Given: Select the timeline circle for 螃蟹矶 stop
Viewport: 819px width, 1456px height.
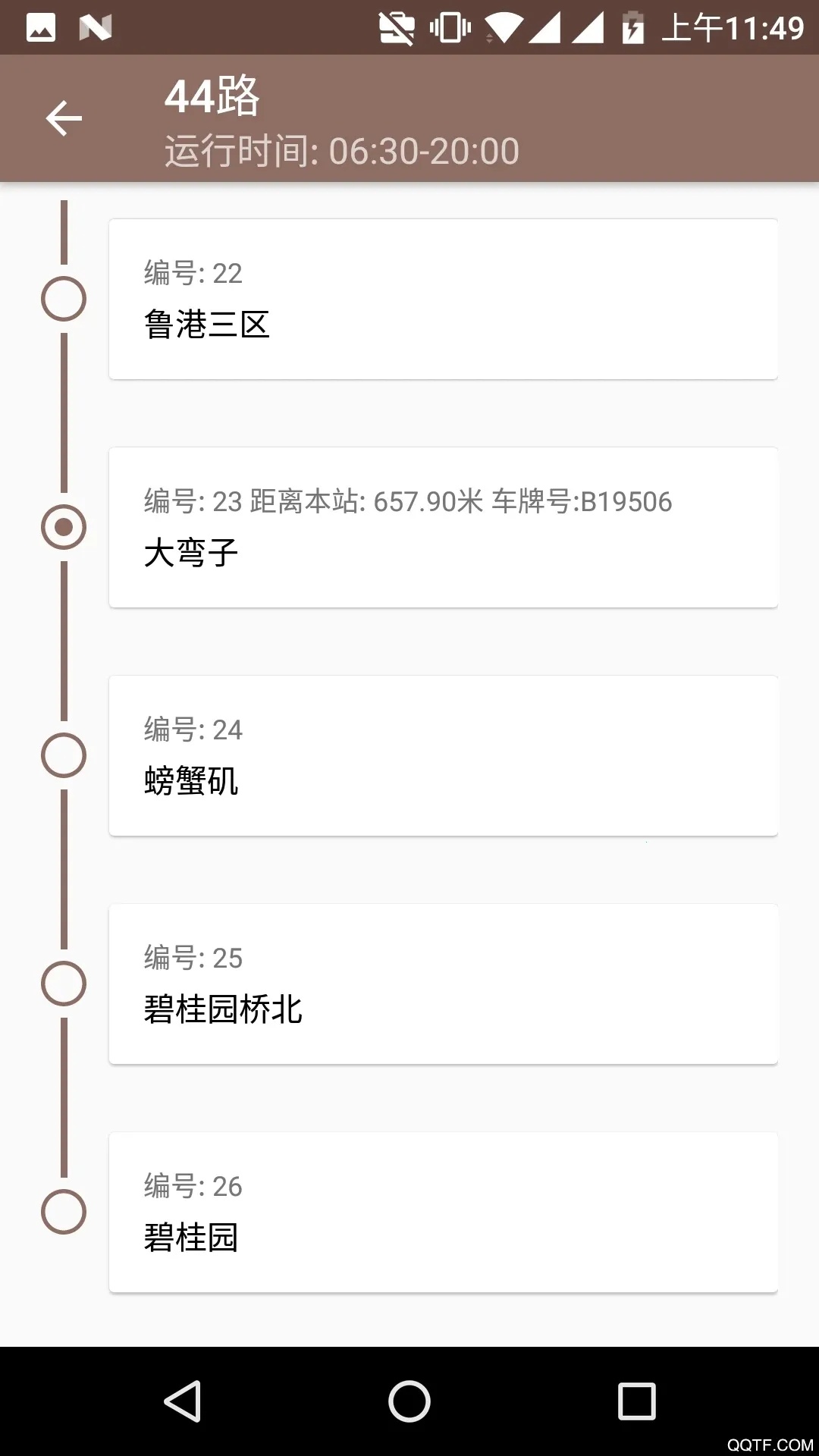Looking at the screenshot, I should click(64, 755).
